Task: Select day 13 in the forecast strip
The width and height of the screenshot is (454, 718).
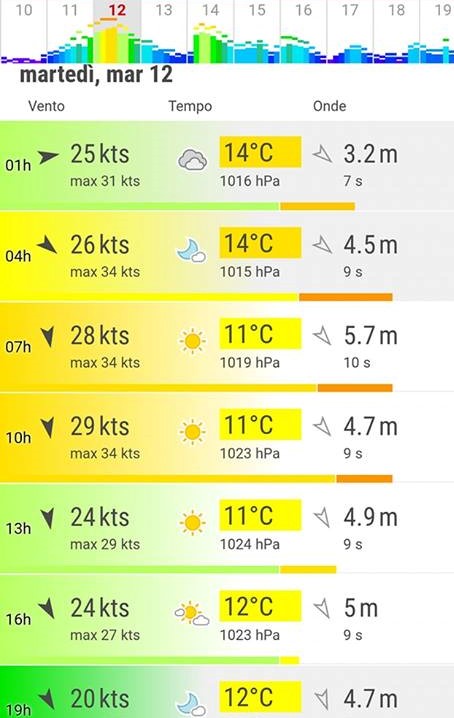Action: coord(164,32)
